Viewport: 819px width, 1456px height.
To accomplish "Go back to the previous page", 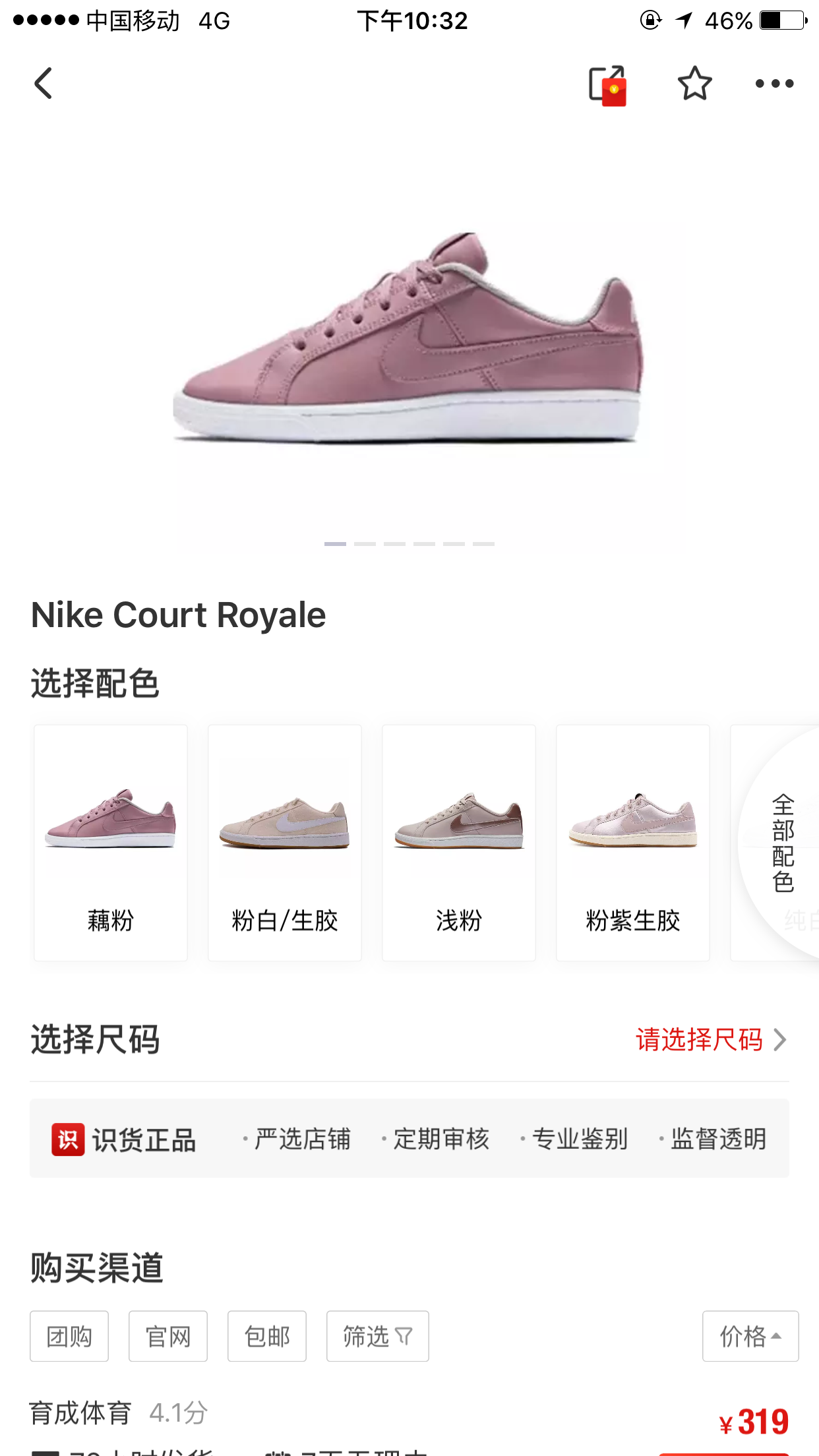I will [44, 84].
